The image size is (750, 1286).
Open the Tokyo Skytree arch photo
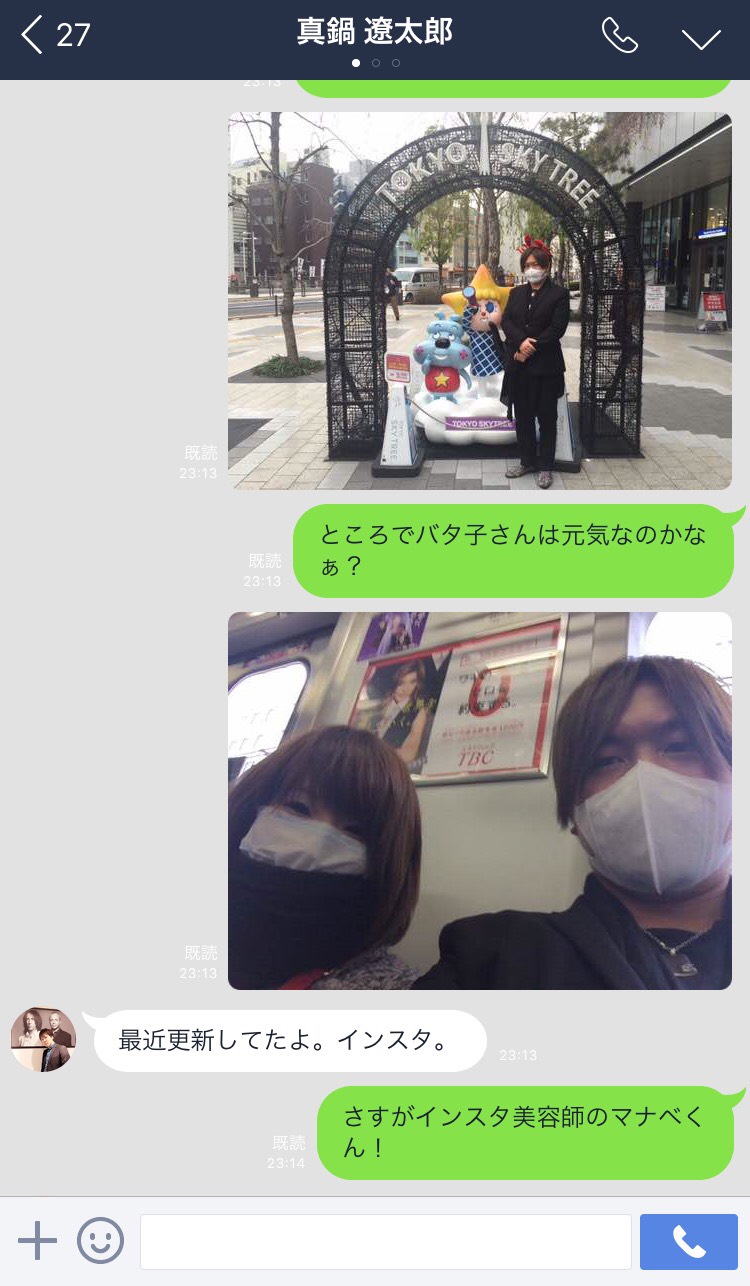pos(479,300)
